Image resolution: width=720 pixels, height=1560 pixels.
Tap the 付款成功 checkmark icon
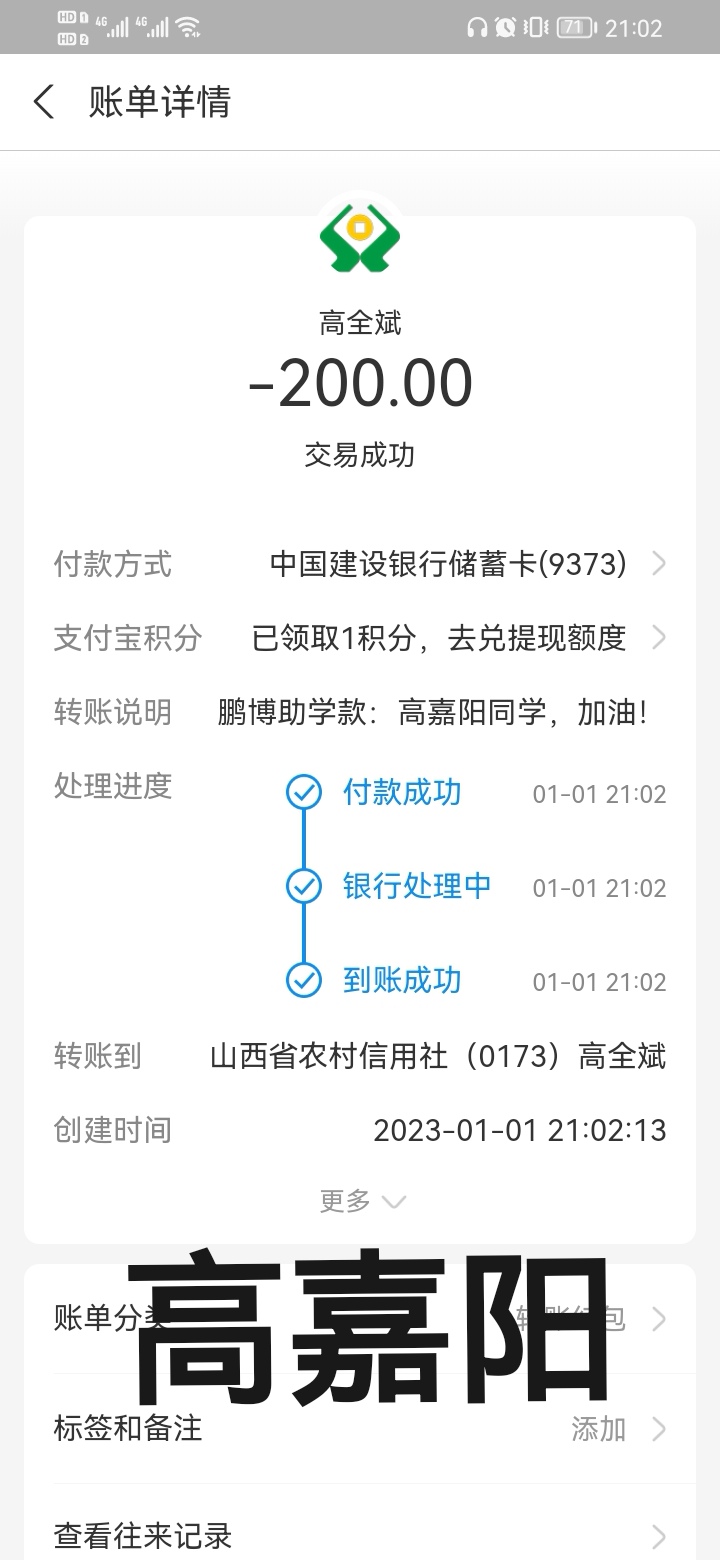click(302, 793)
